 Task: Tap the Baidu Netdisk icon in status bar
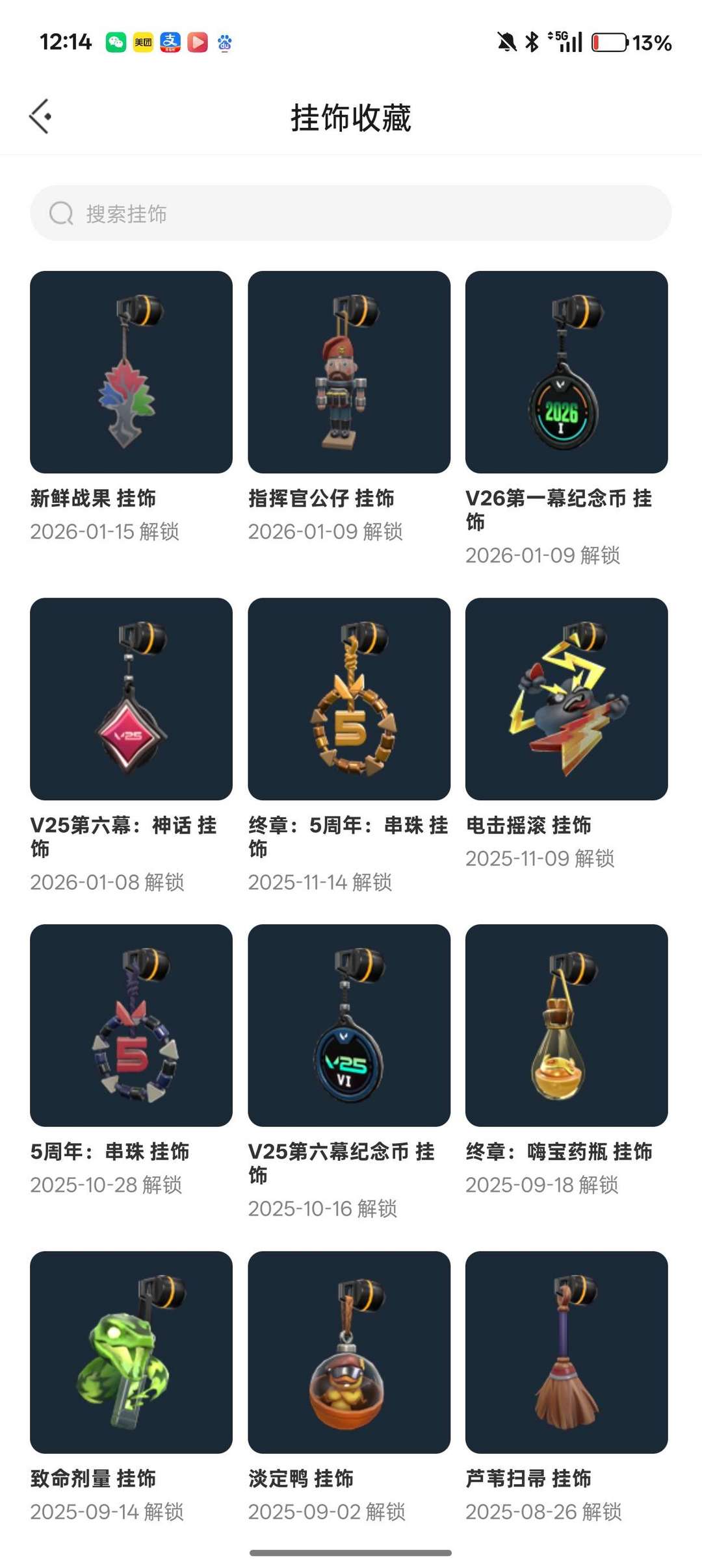click(224, 42)
